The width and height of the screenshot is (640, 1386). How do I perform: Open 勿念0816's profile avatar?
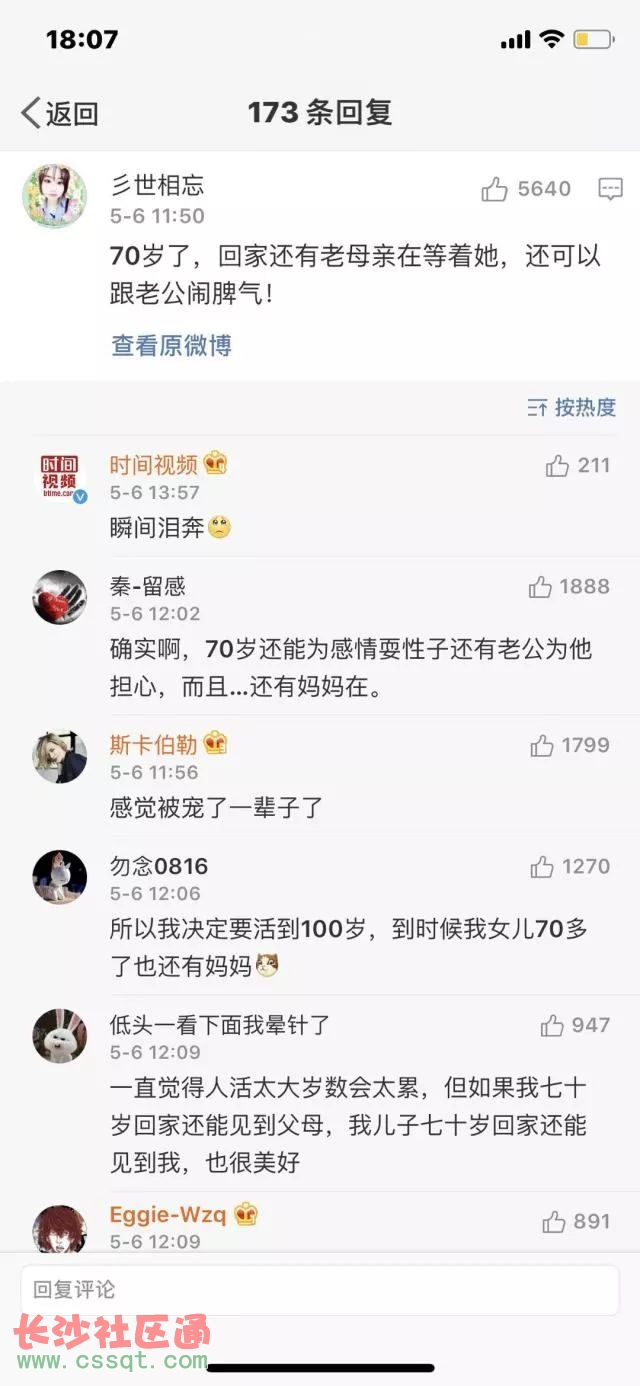60,877
